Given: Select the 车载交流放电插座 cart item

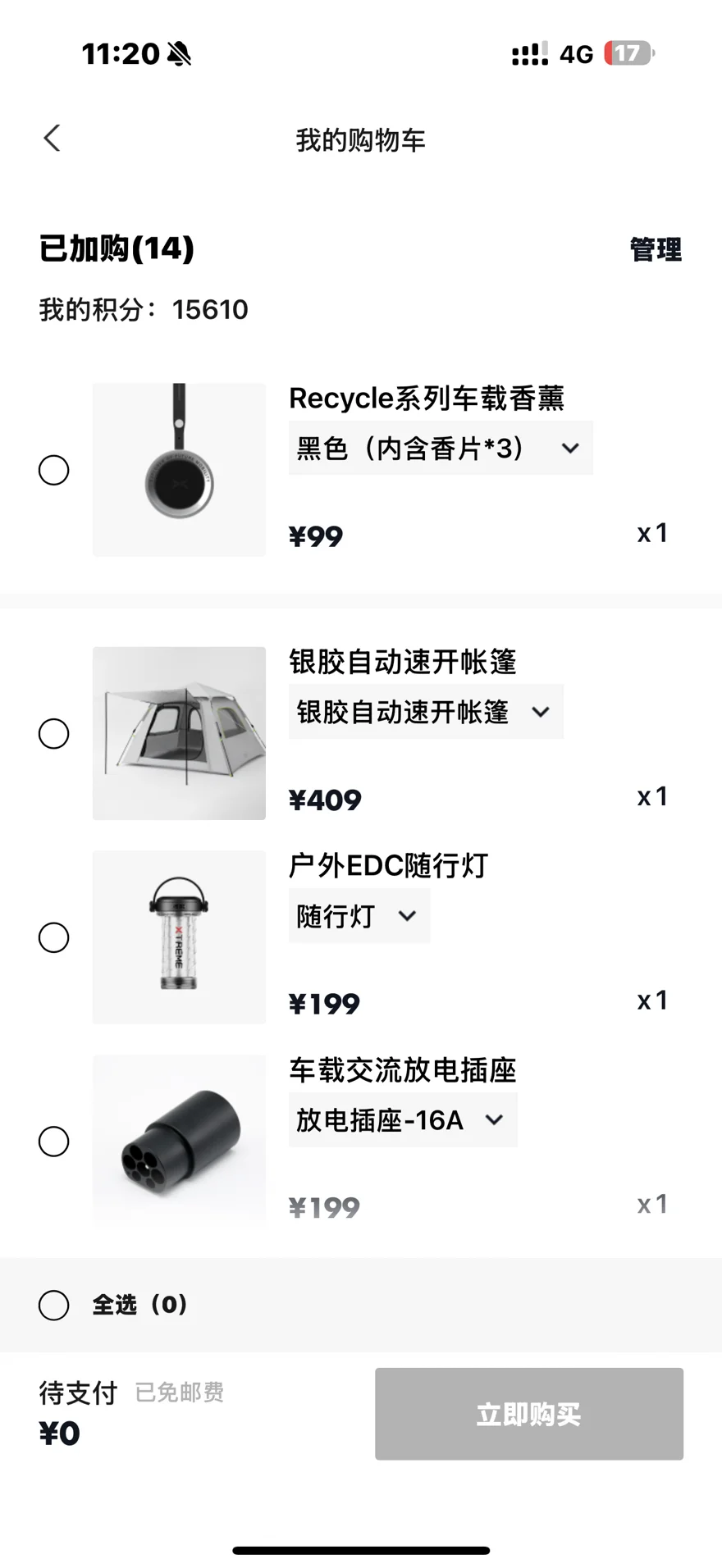Looking at the screenshot, I should coord(54,1141).
